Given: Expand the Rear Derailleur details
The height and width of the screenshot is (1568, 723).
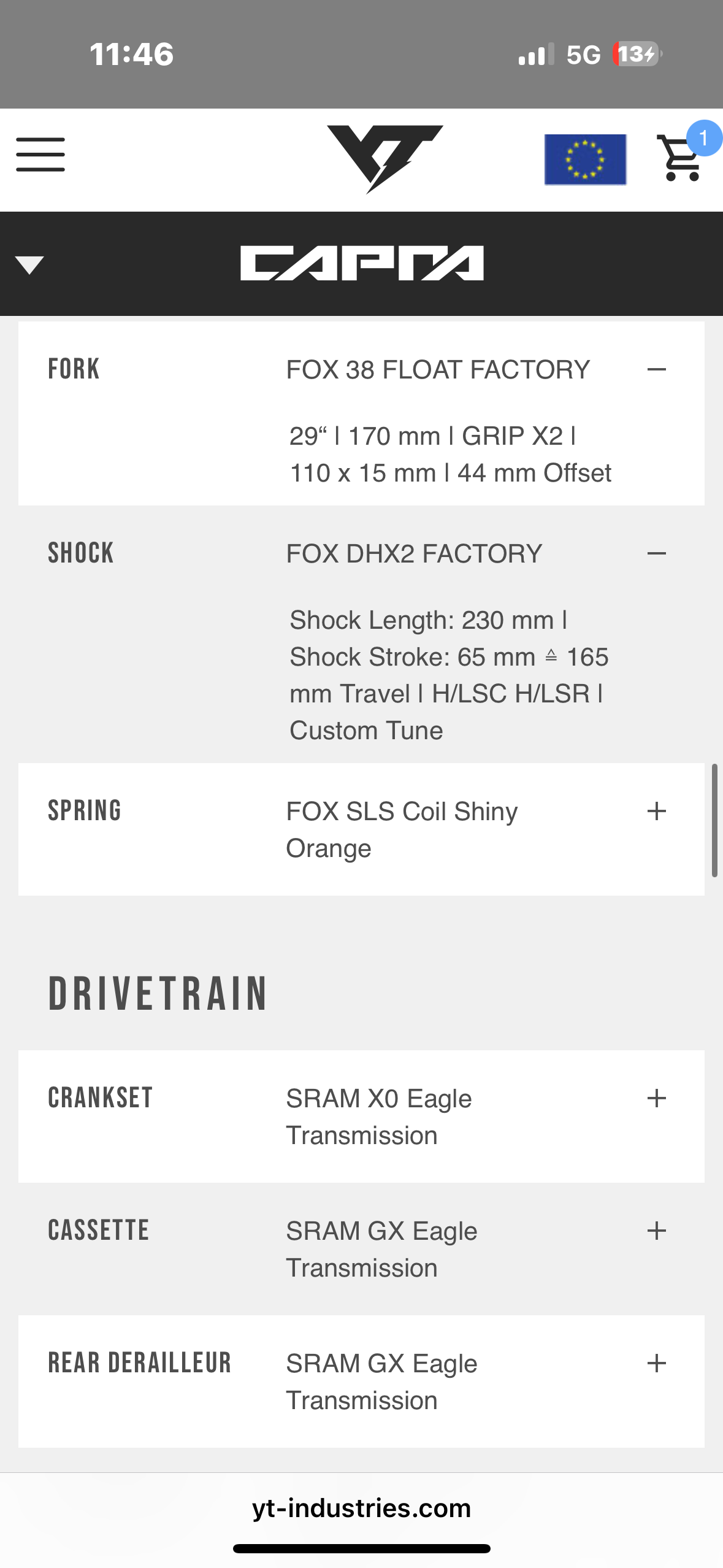Looking at the screenshot, I should tap(656, 1364).
